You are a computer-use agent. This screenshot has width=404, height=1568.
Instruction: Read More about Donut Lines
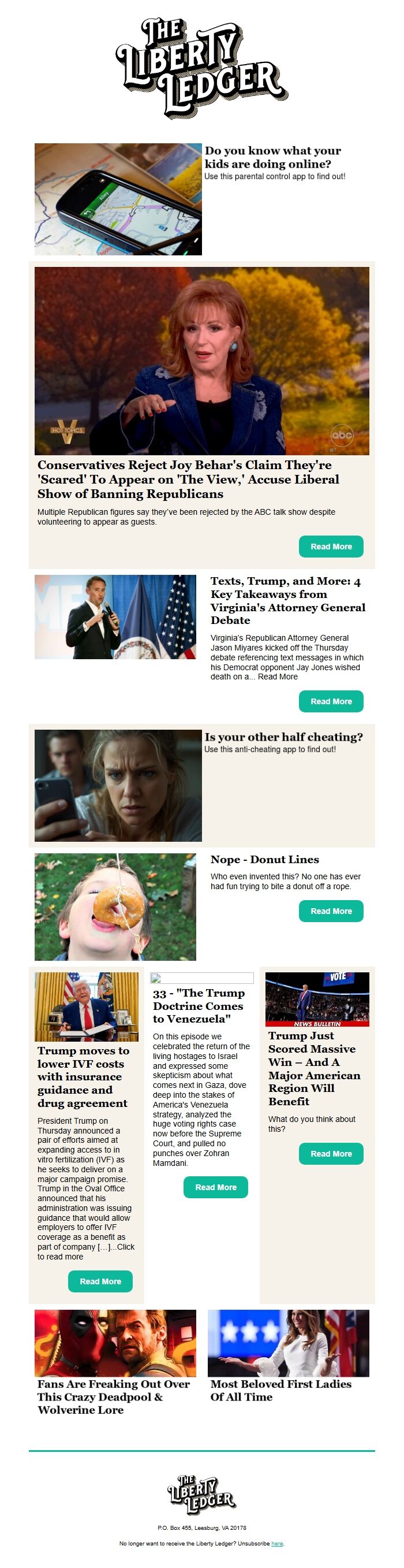330,911
